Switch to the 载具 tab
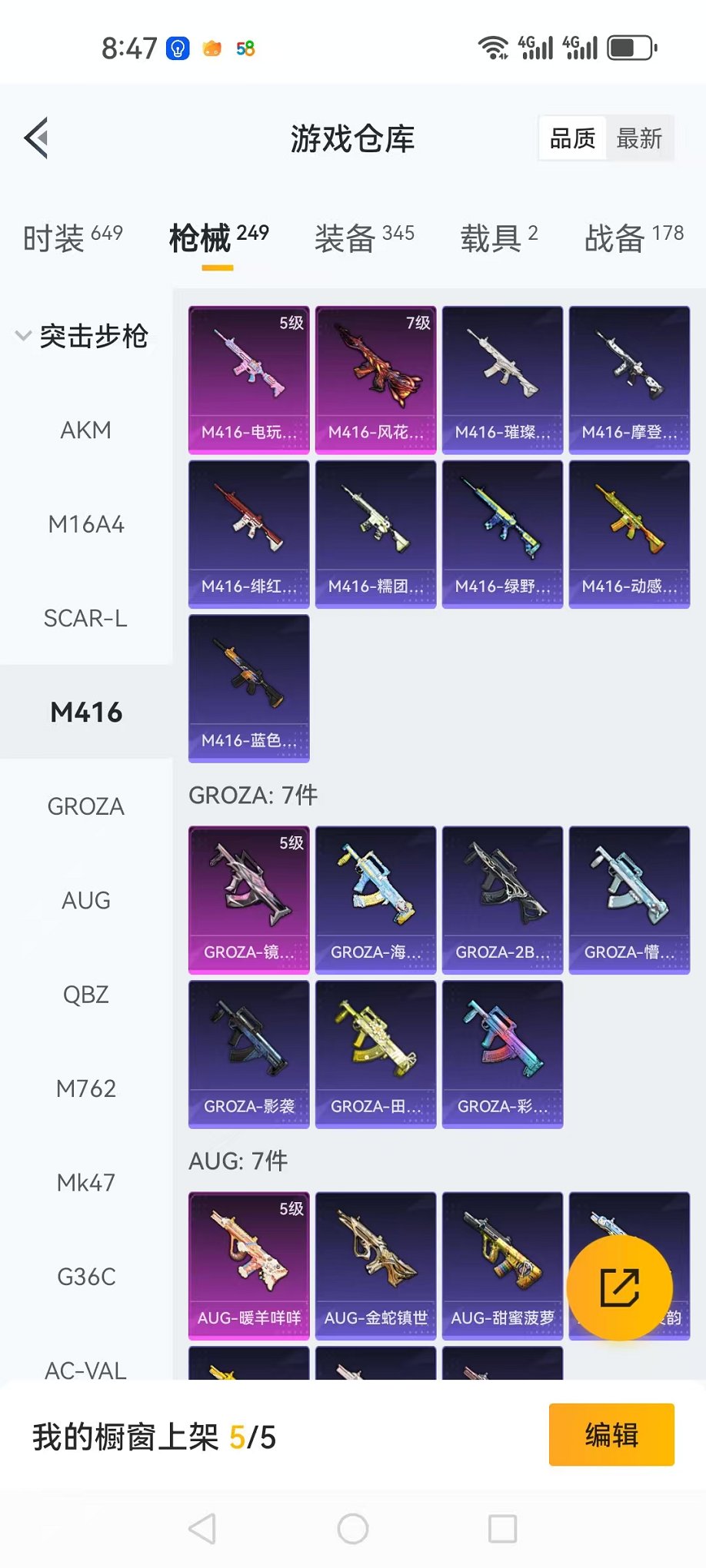706x1568 pixels. (498, 237)
